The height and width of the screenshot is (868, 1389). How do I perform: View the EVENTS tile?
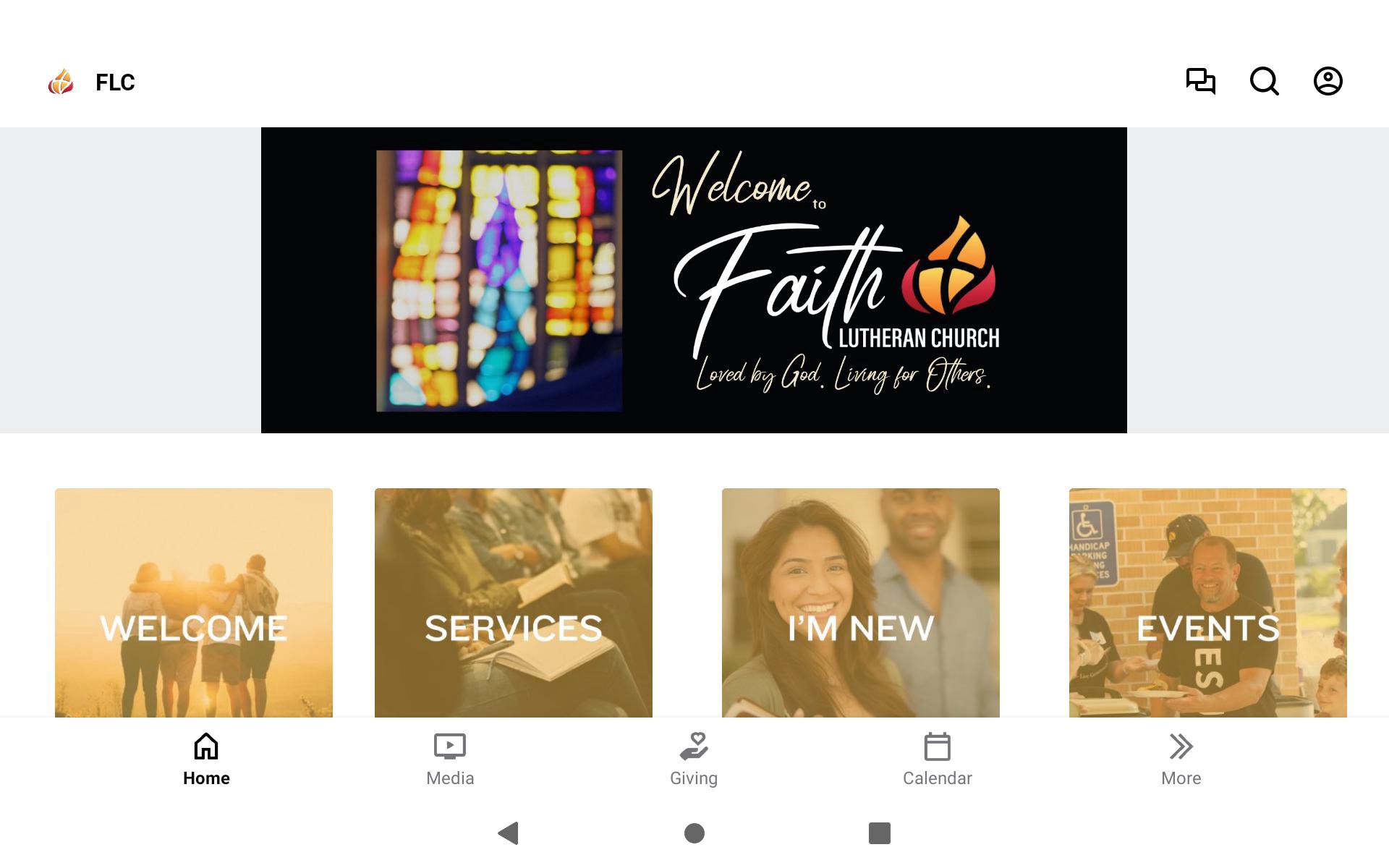(x=1208, y=603)
